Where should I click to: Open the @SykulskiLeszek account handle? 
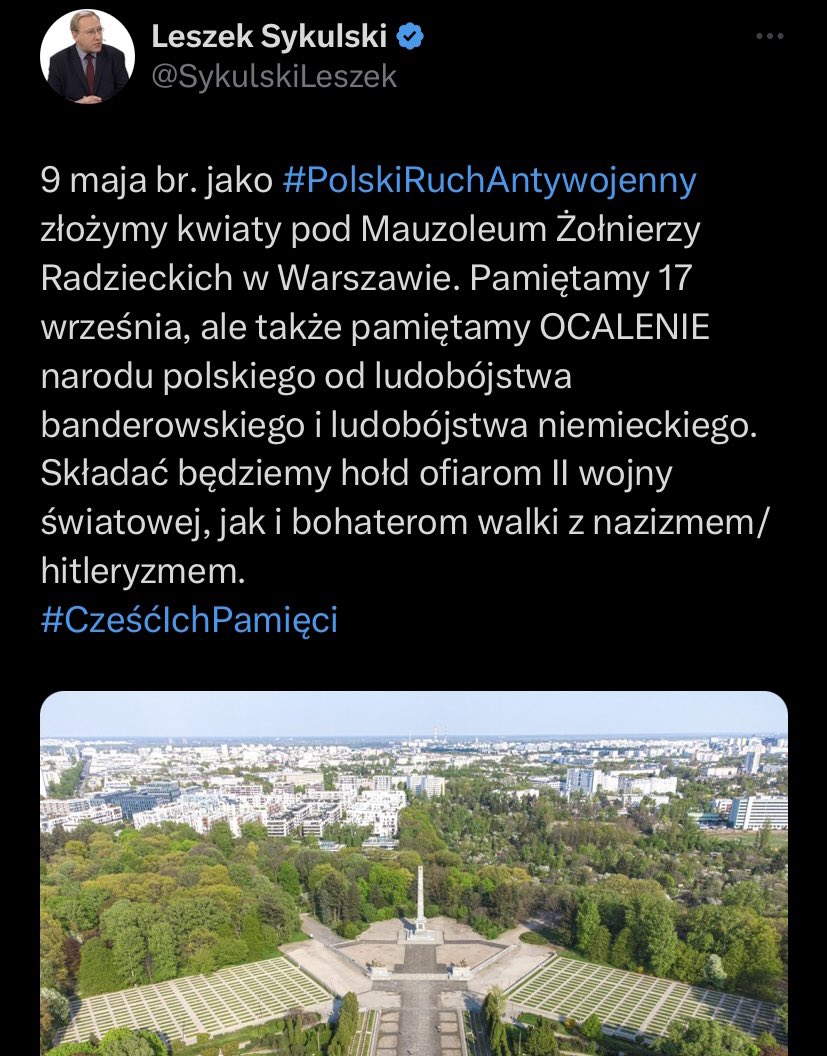tap(274, 77)
